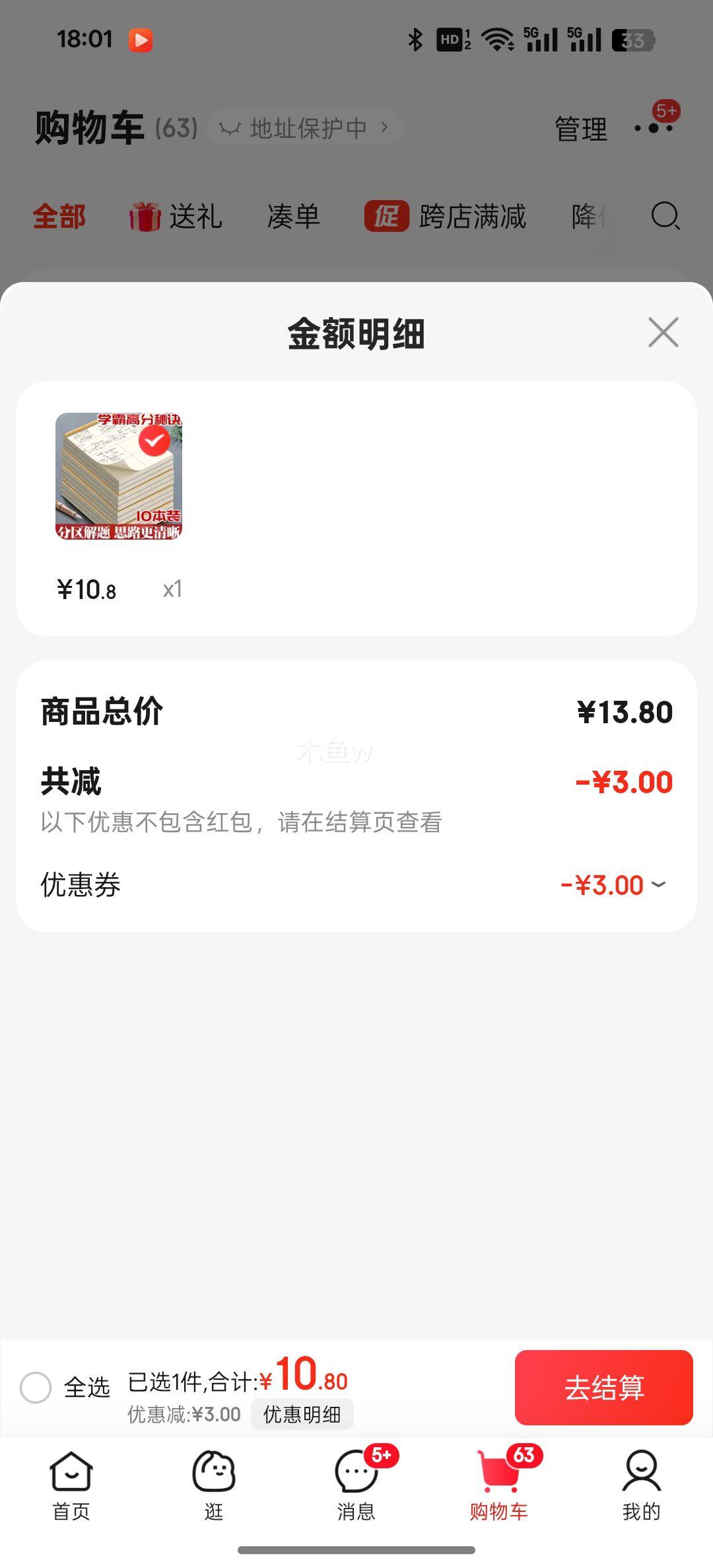
Task: Open 优惠明细 discount details
Action: pyautogui.click(x=302, y=1413)
